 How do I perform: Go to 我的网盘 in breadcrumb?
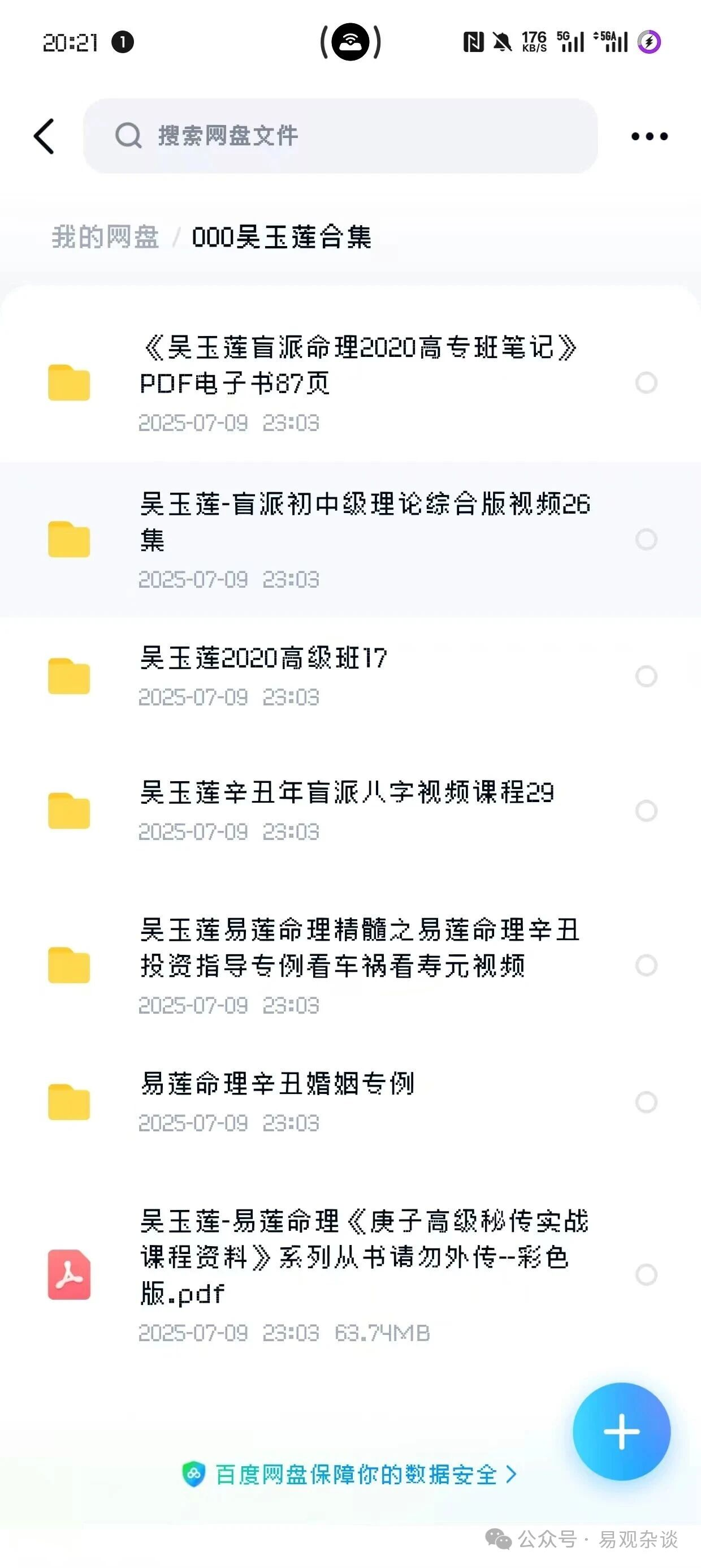coord(105,237)
